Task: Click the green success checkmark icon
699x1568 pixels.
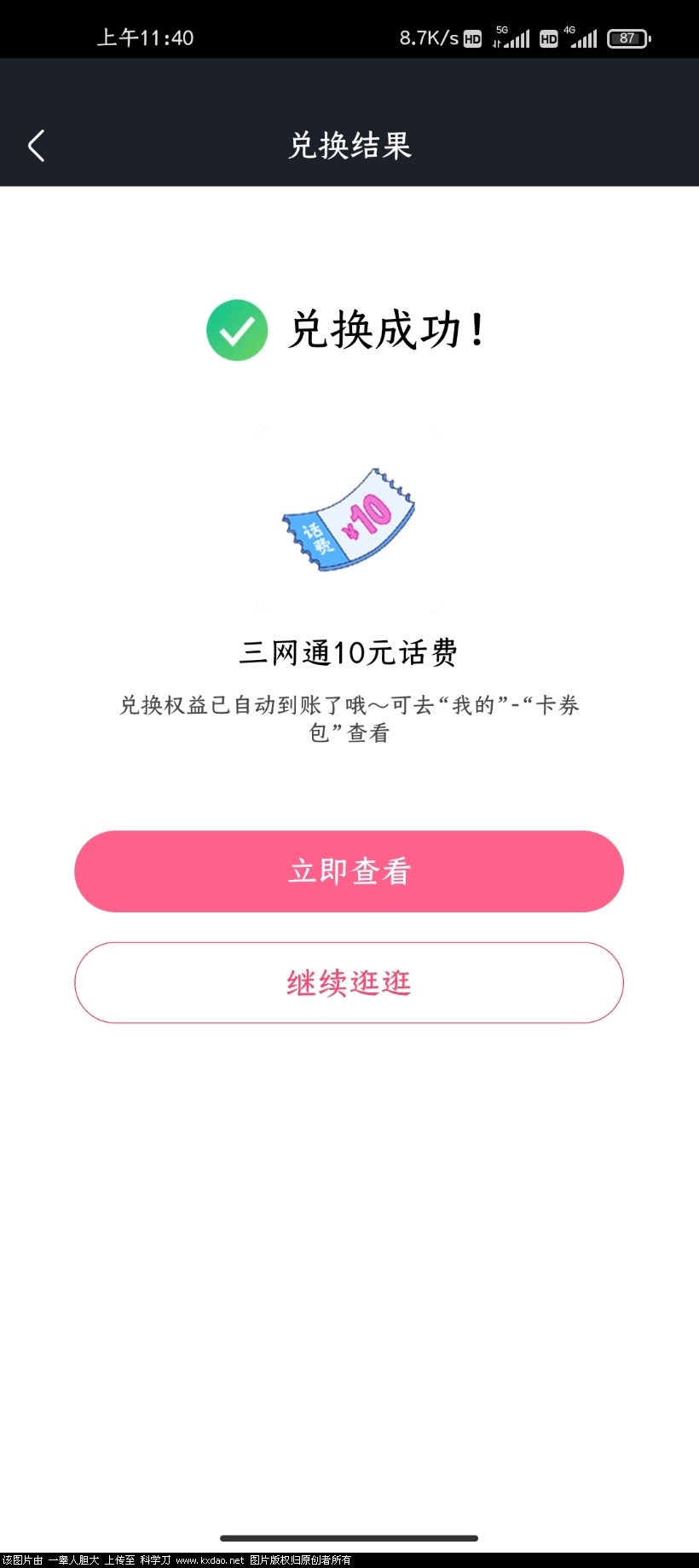Action: (x=237, y=330)
